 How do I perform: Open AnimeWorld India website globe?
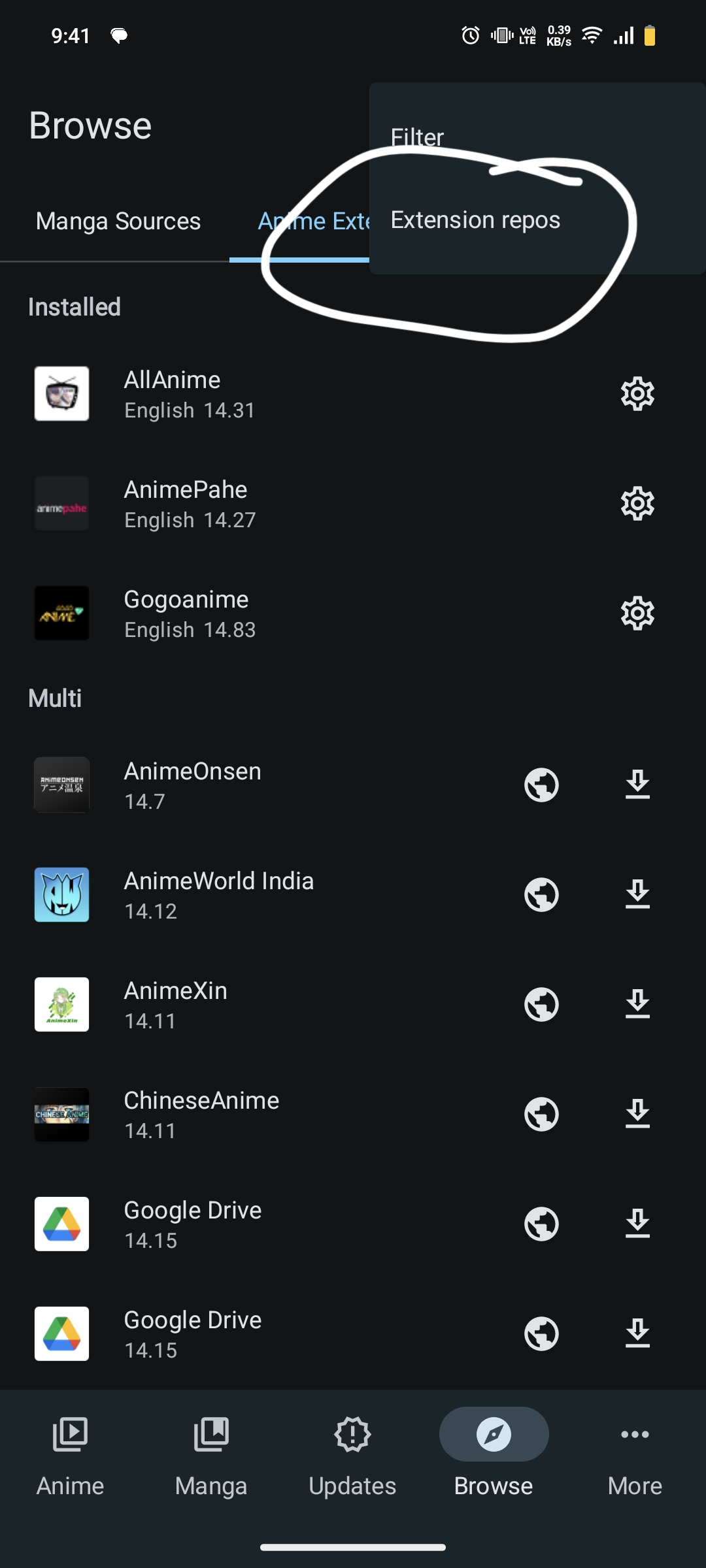point(541,894)
